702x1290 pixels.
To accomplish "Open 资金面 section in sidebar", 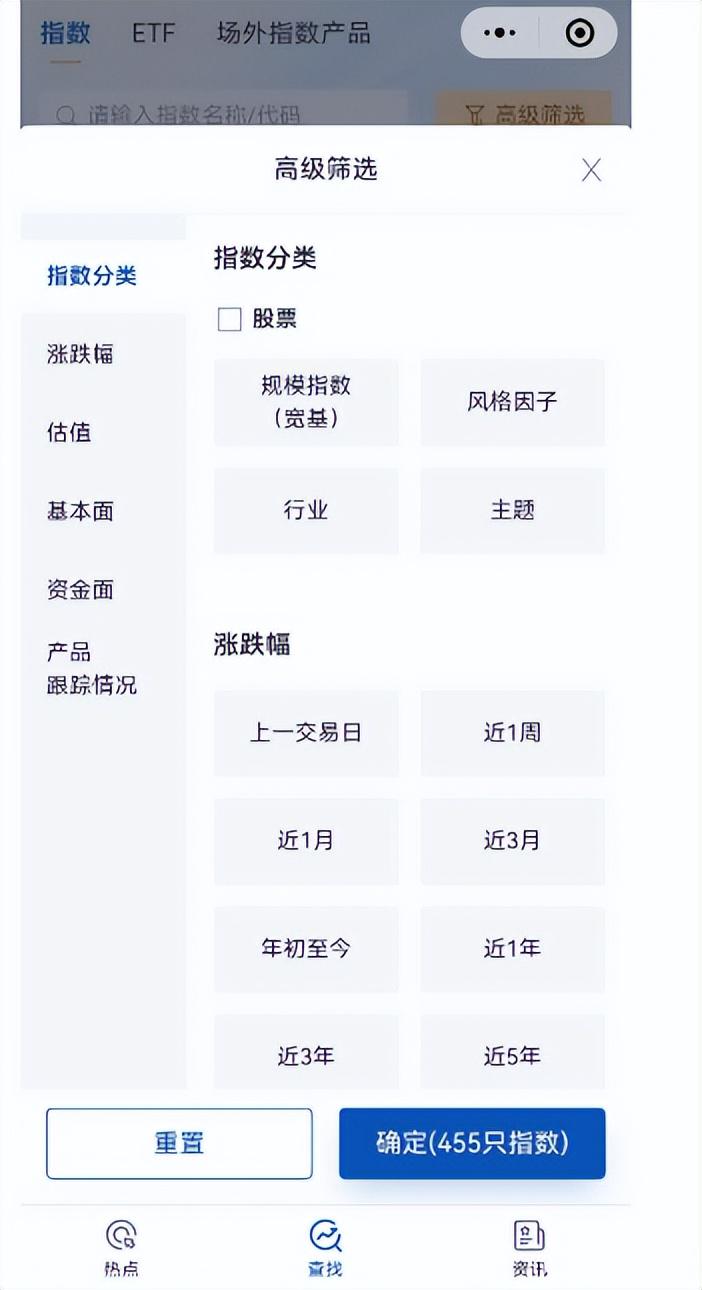I will coord(80,590).
